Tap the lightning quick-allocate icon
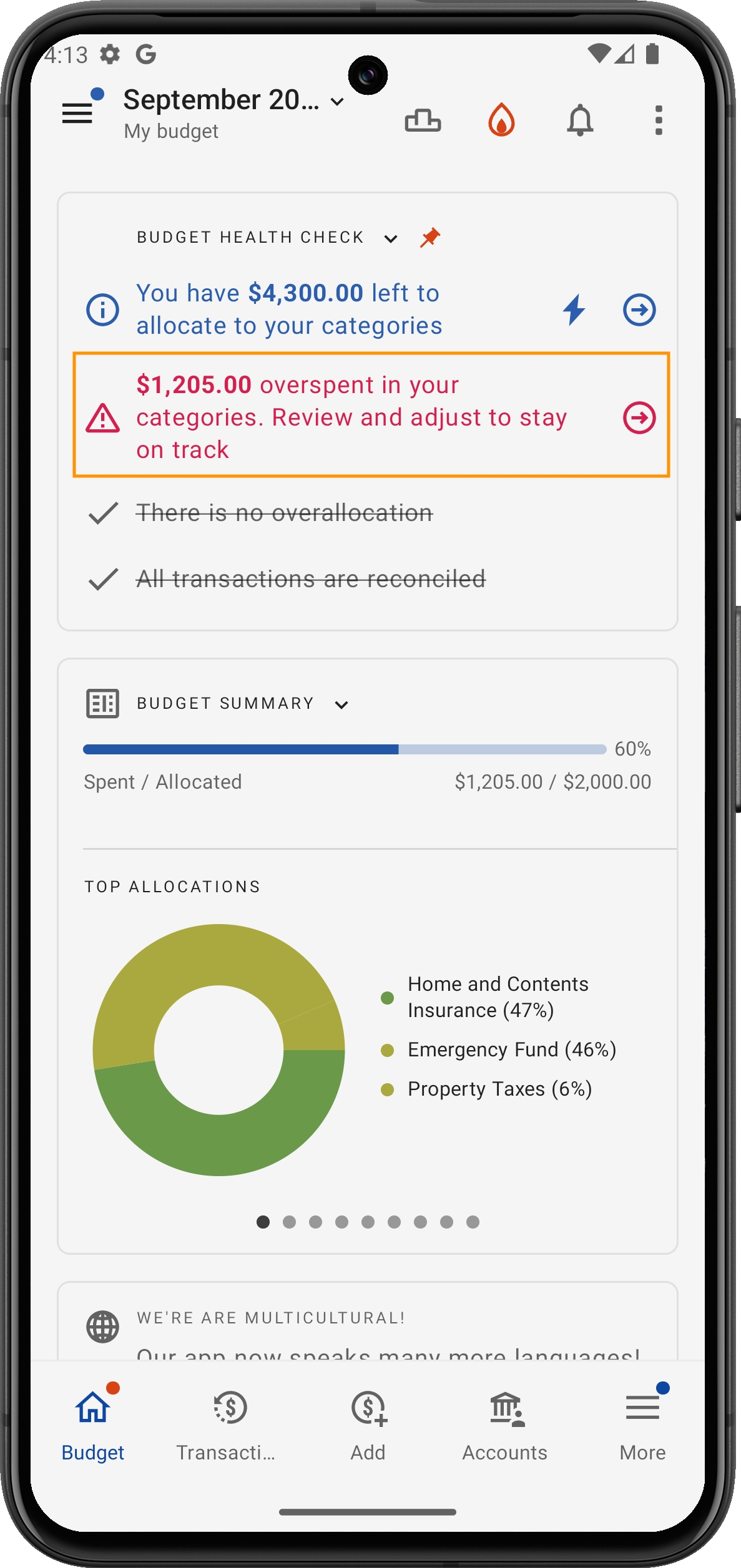Image resolution: width=741 pixels, height=1568 pixels. coord(574,309)
